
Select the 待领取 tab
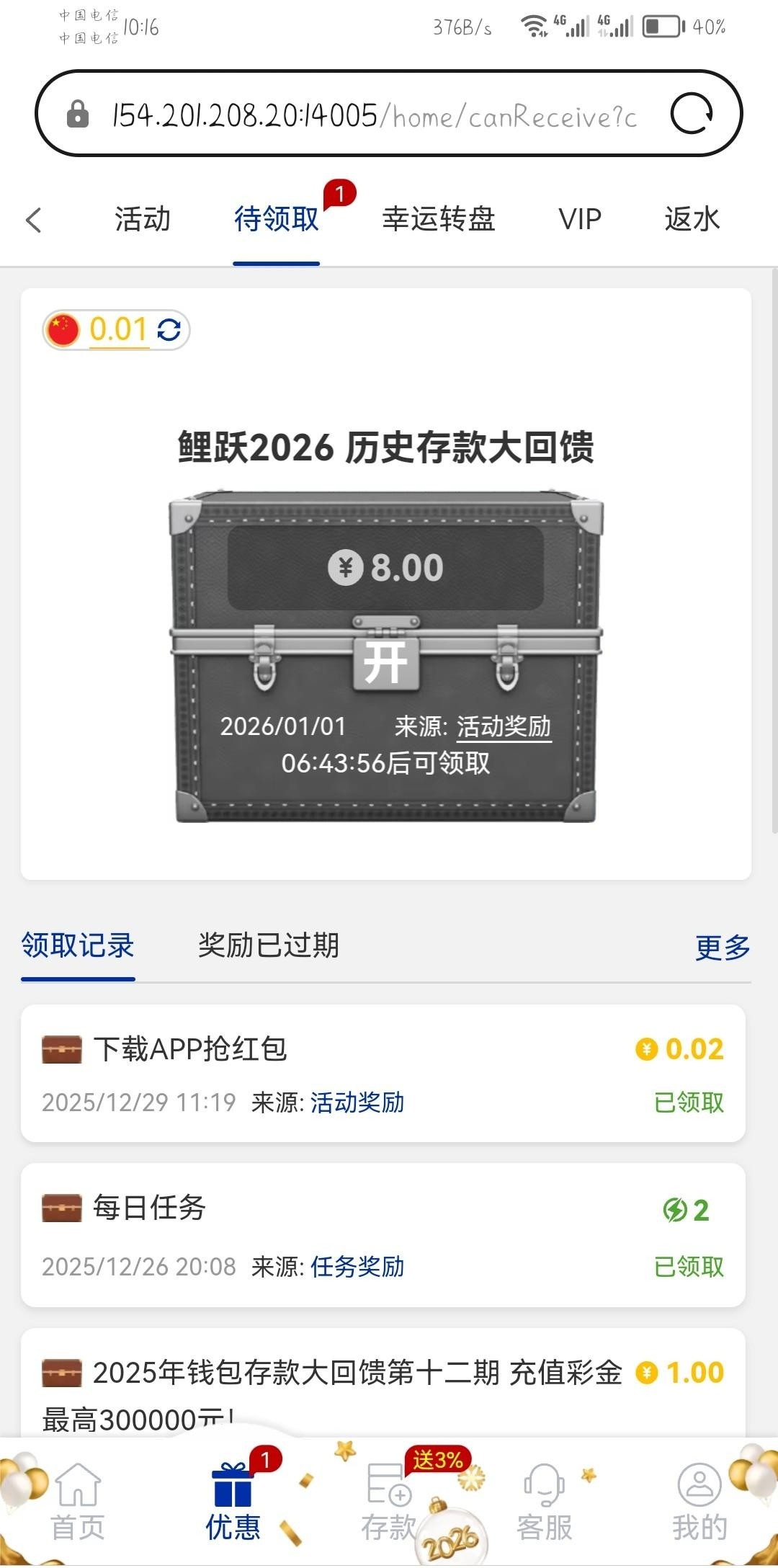pyautogui.click(x=277, y=219)
